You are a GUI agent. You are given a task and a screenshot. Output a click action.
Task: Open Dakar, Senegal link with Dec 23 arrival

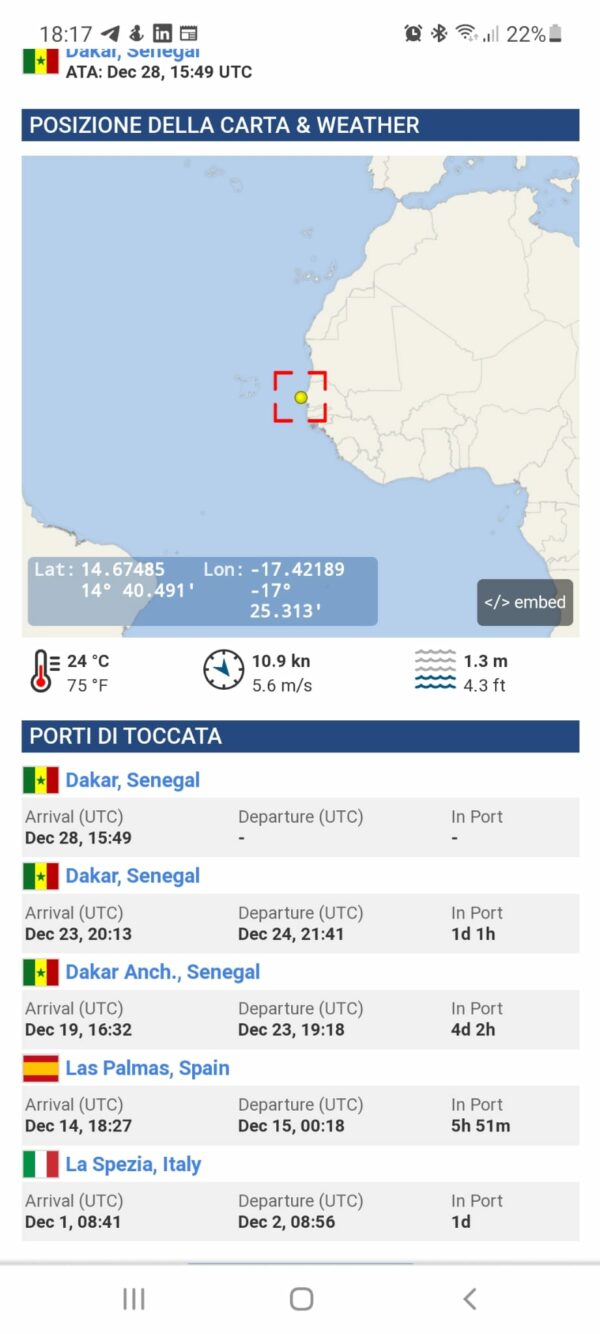132,876
